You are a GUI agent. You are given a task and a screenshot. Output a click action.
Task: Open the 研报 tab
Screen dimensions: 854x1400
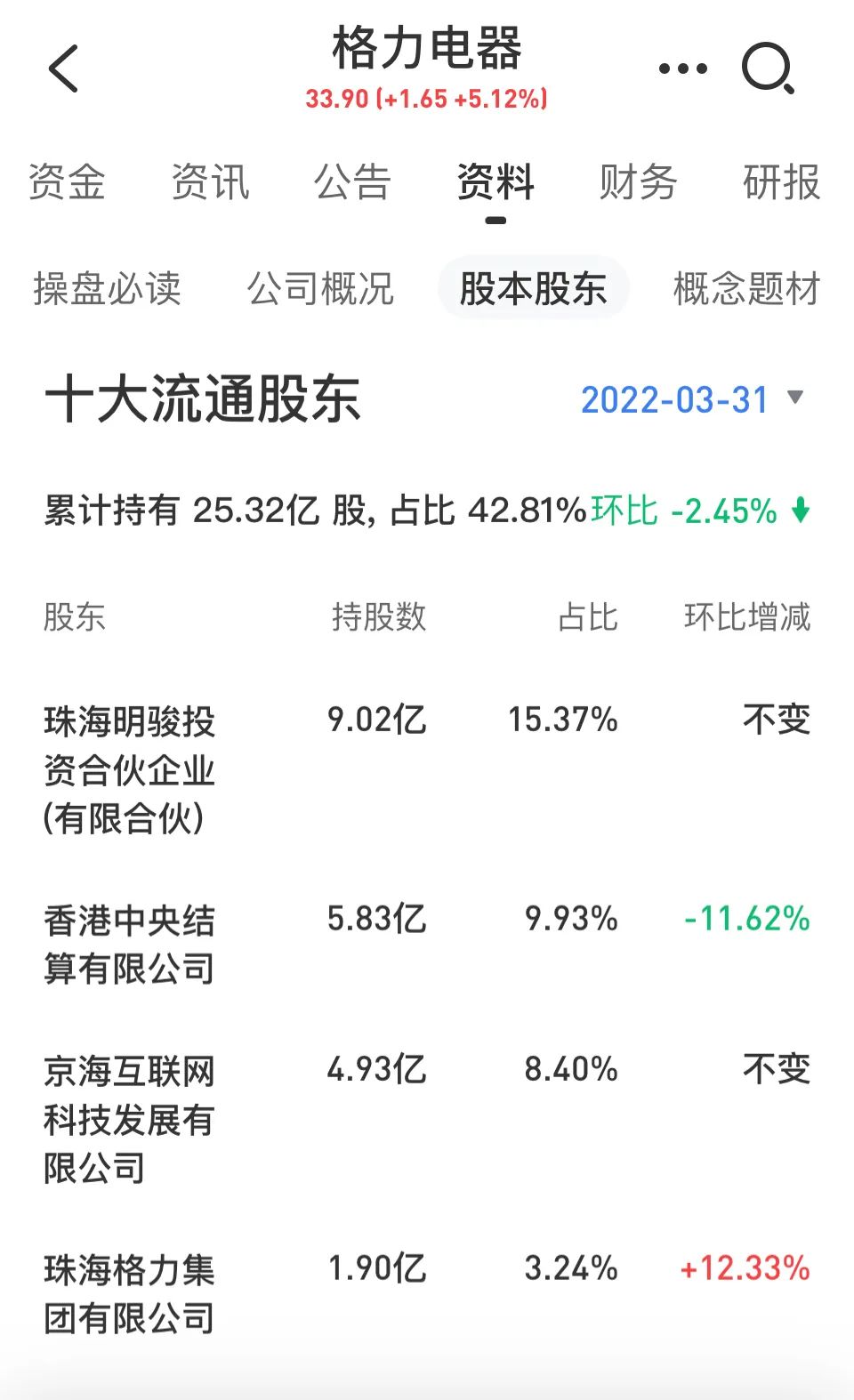pyautogui.click(x=781, y=182)
